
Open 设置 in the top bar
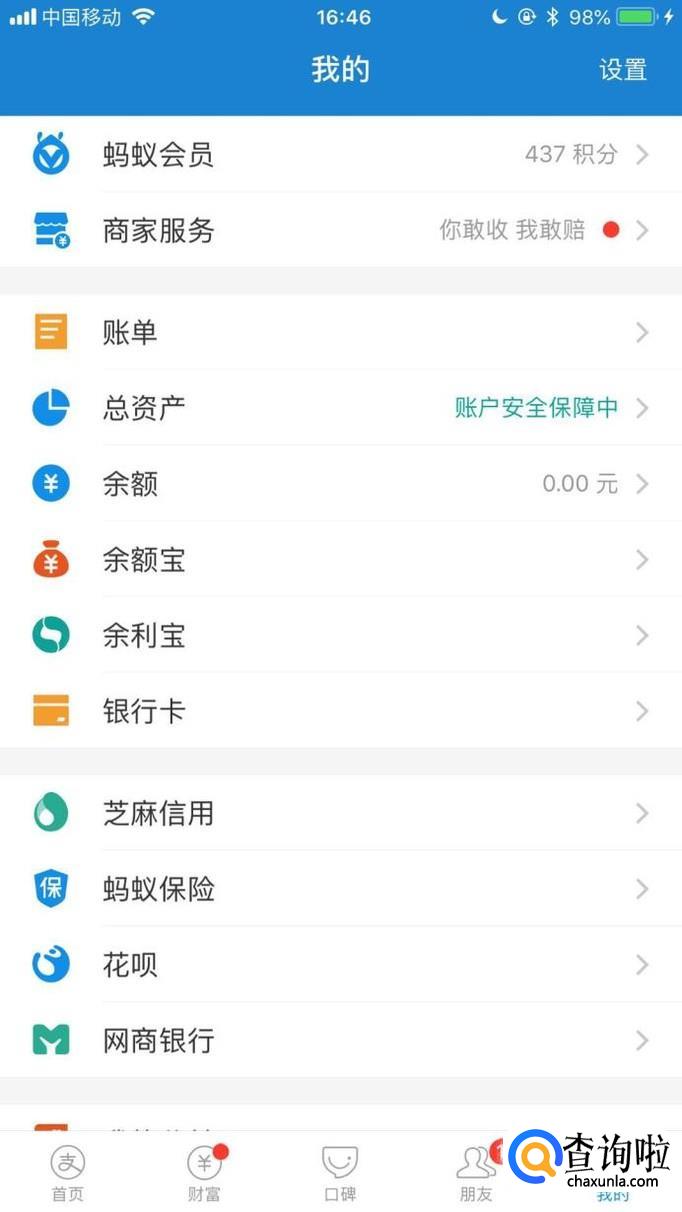pyautogui.click(x=623, y=70)
